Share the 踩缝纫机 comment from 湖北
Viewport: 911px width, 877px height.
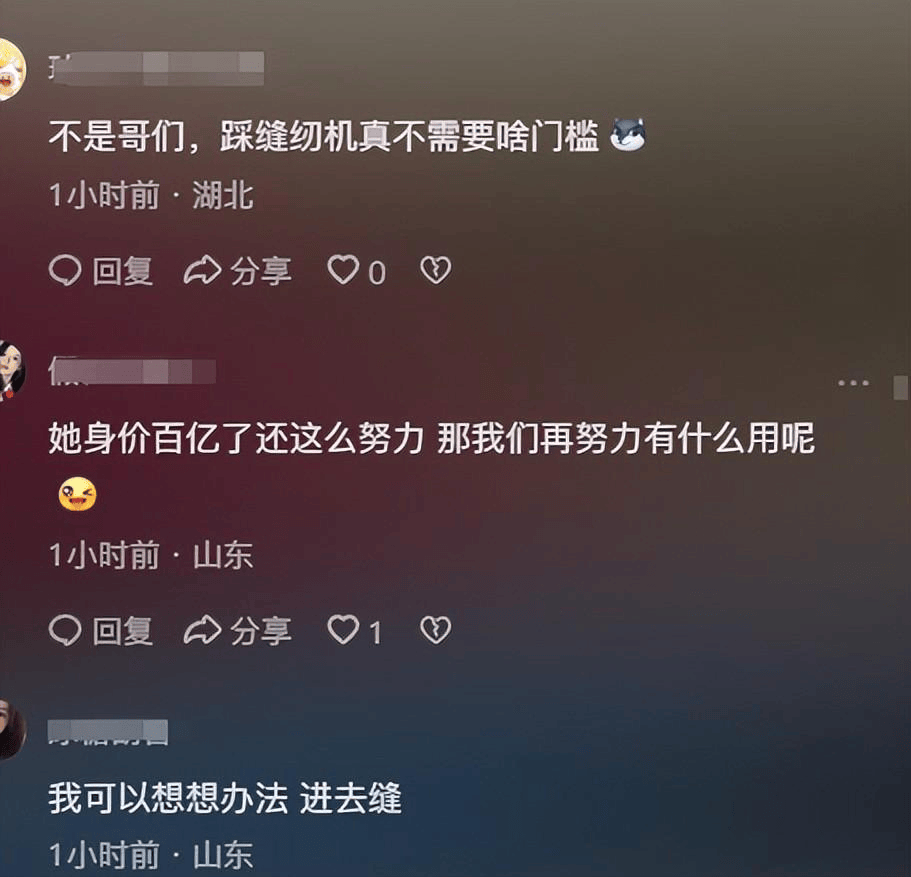[238, 271]
